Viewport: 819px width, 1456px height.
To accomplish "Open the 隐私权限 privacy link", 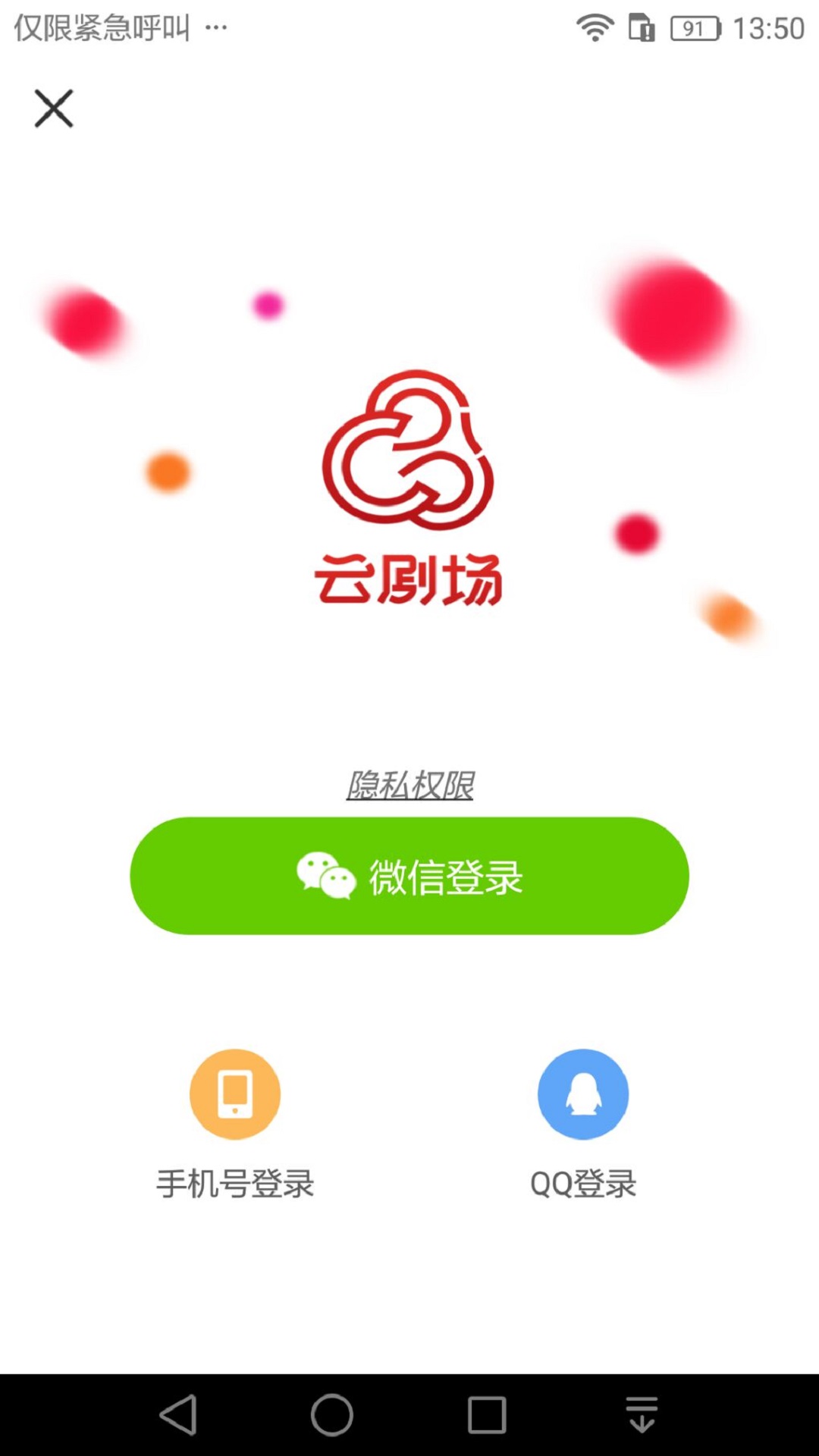I will tap(409, 785).
